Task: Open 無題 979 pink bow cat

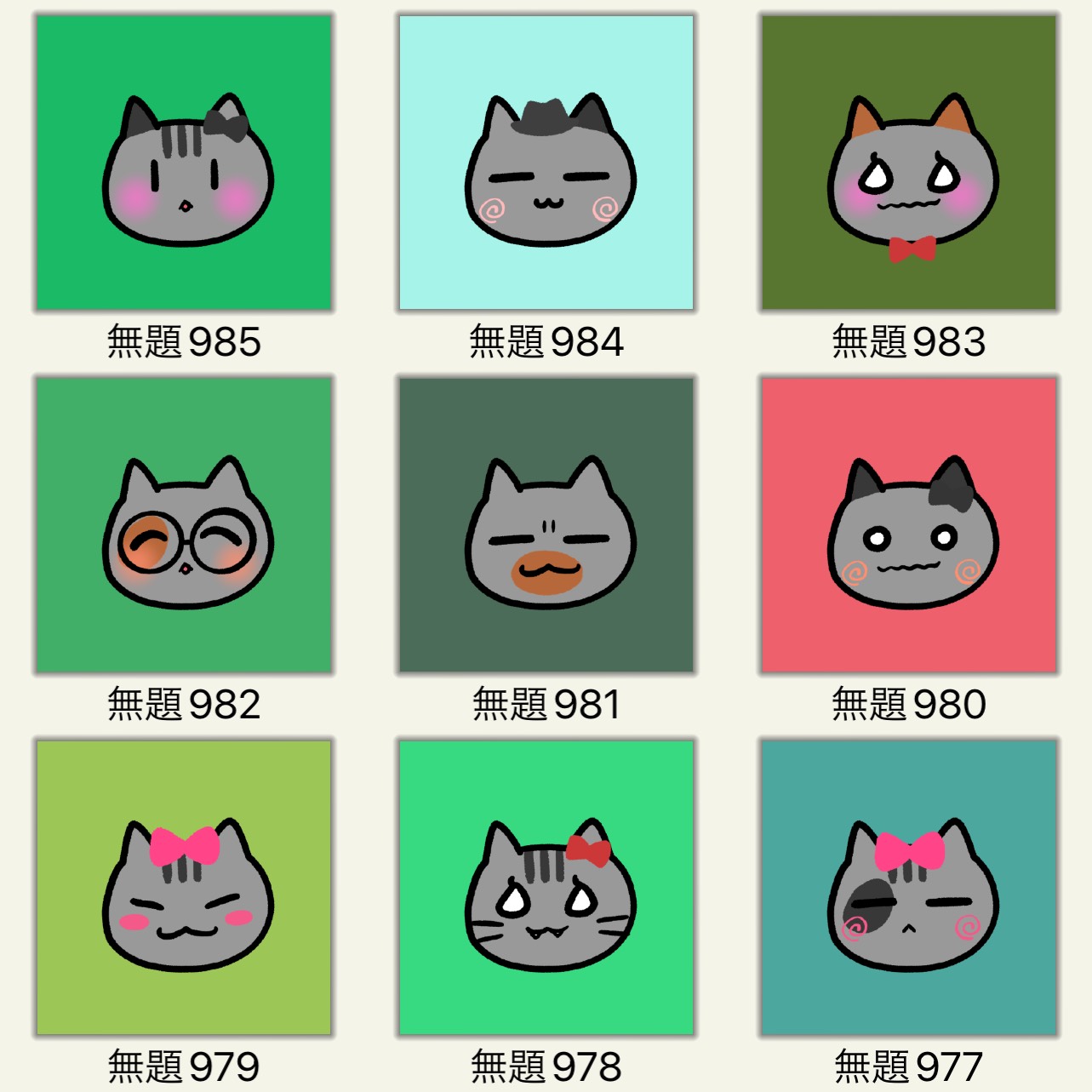Action: point(184,888)
